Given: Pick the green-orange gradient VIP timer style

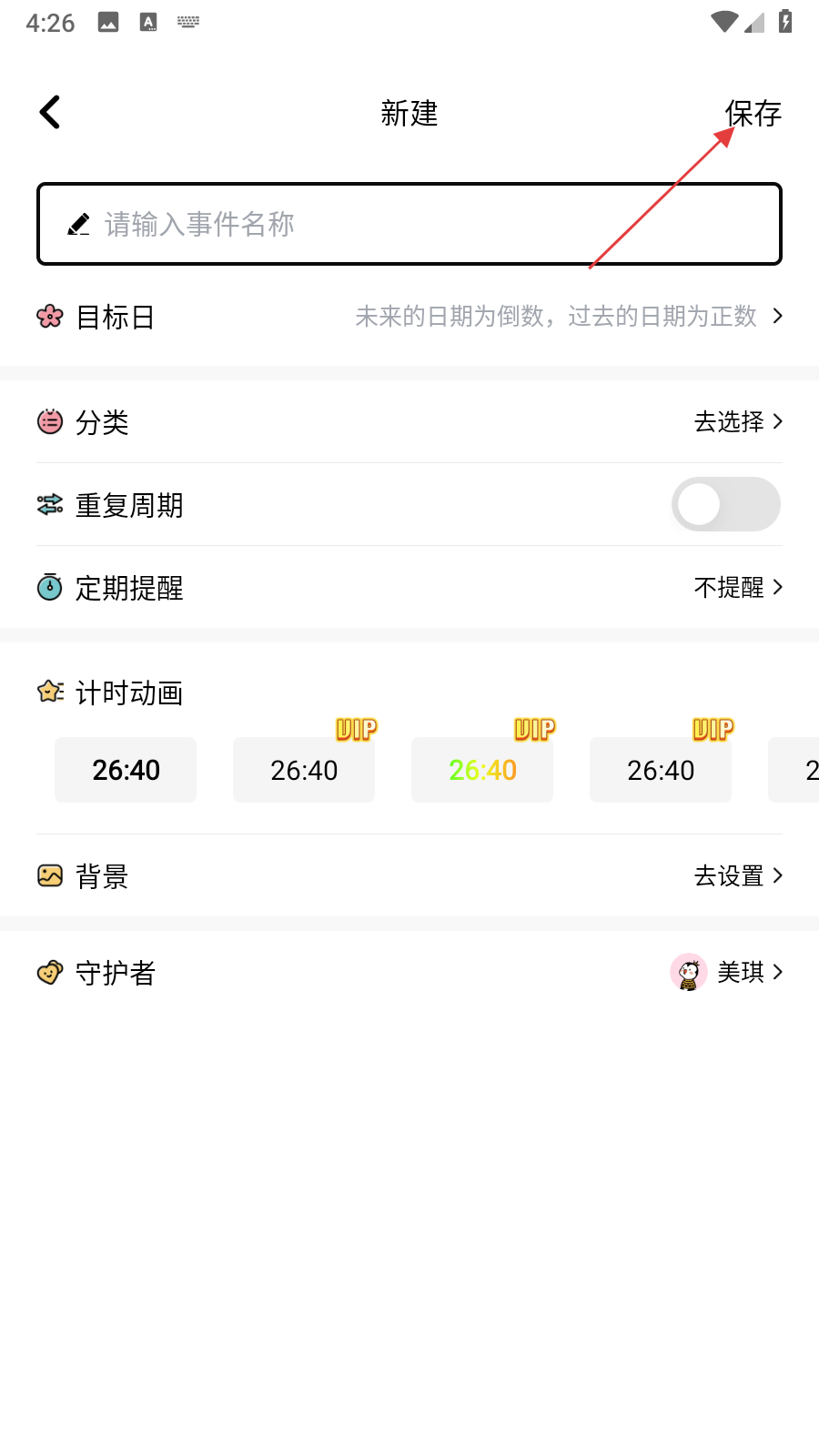Looking at the screenshot, I should tap(482, 770).
